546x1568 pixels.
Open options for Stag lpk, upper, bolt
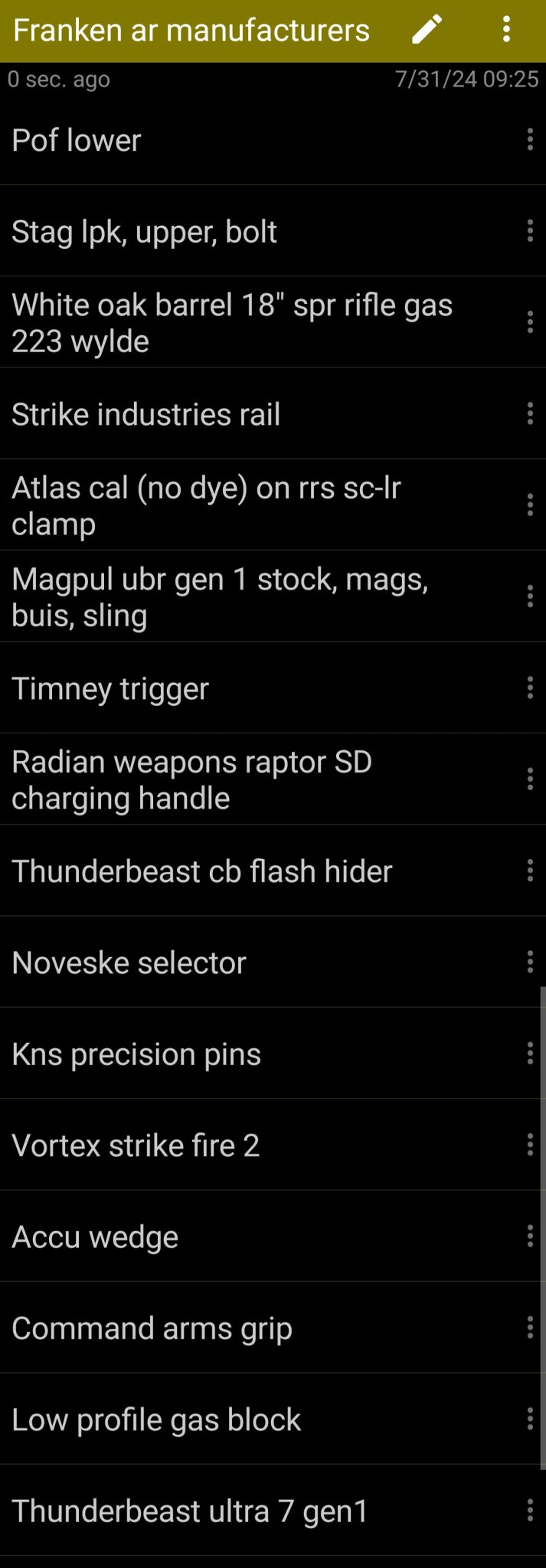coord(530,230)
